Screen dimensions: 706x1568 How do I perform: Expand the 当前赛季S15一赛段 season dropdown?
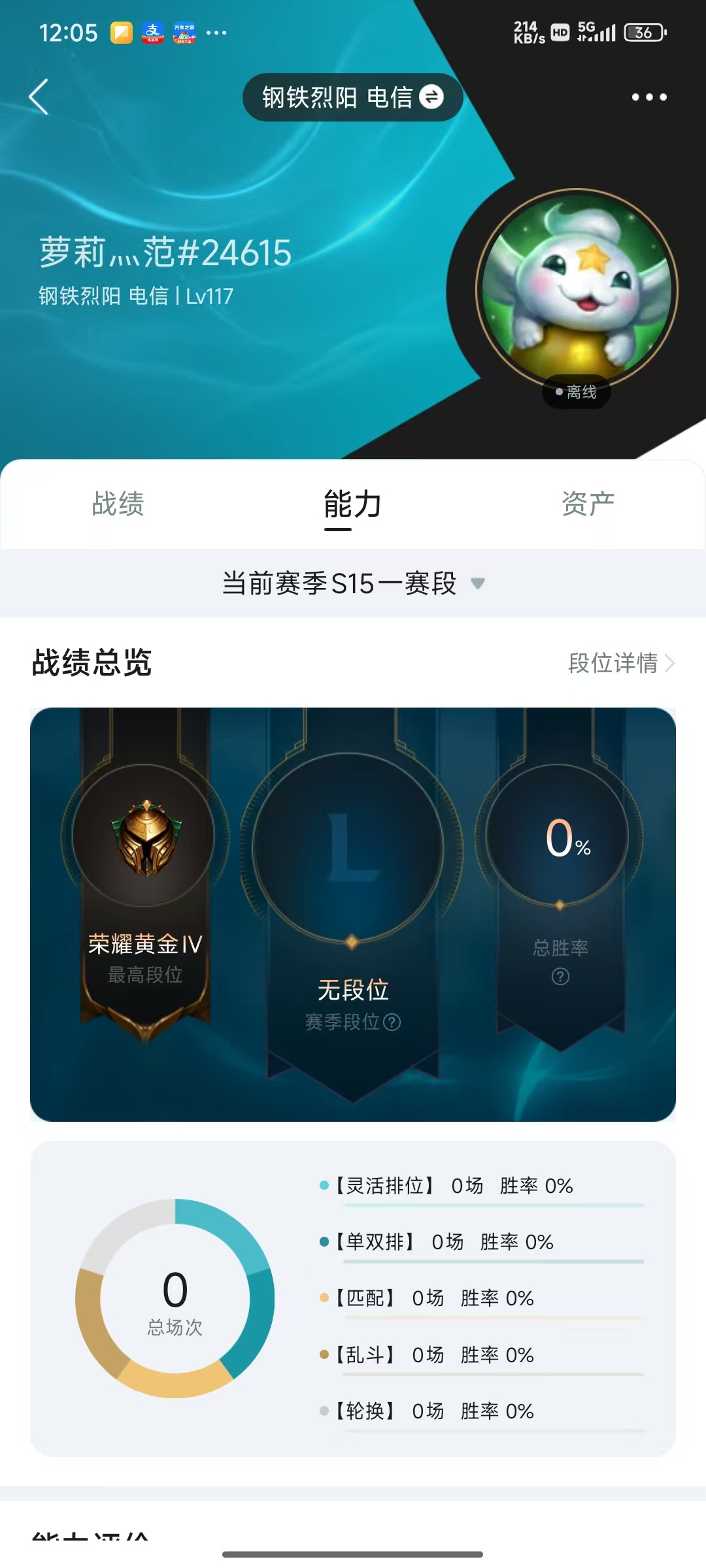click(352, 583)
